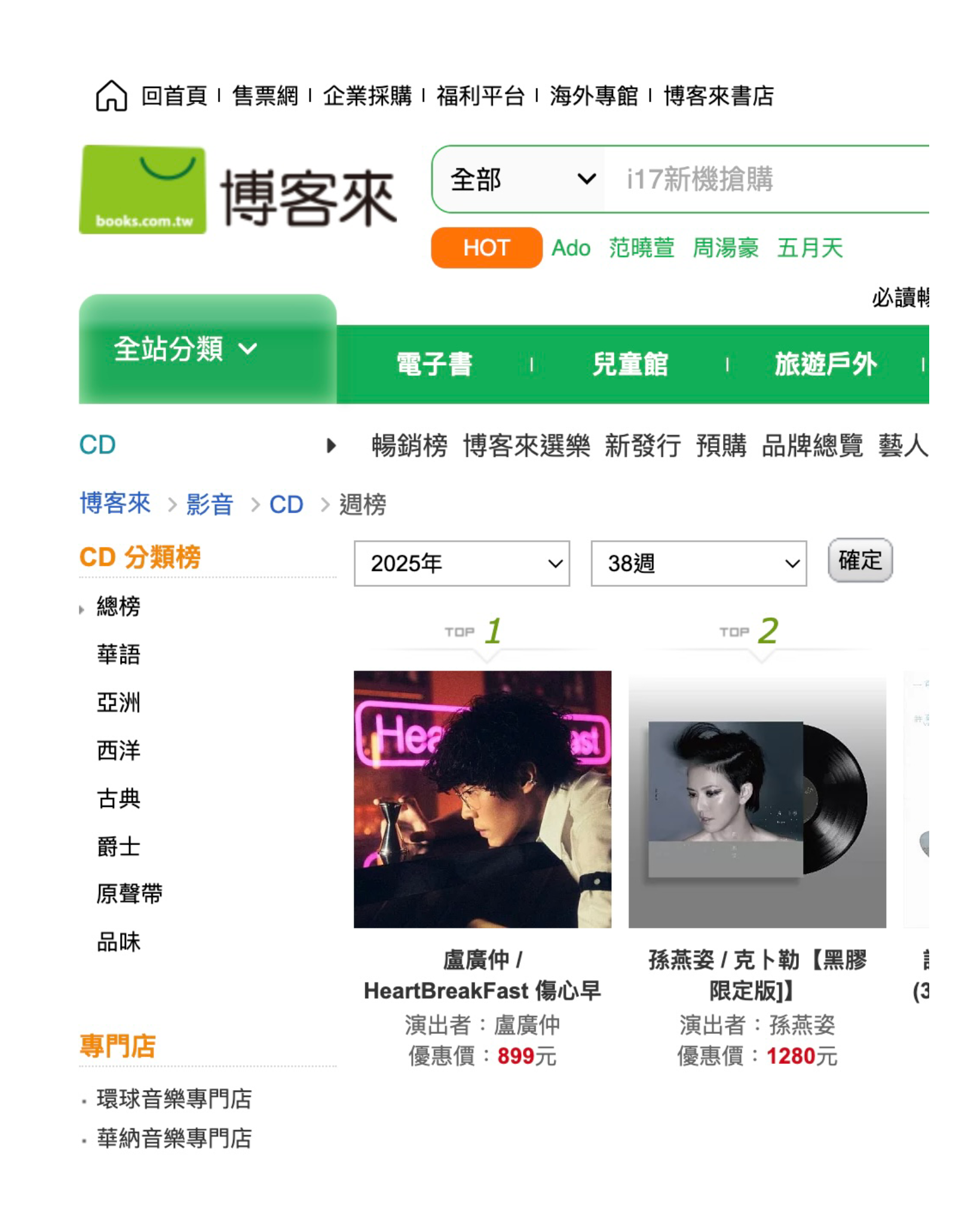The width and height of the screenshot is (980, 1224).
Task: Open the 旅遊戶外 section
Action: [825, 364]
